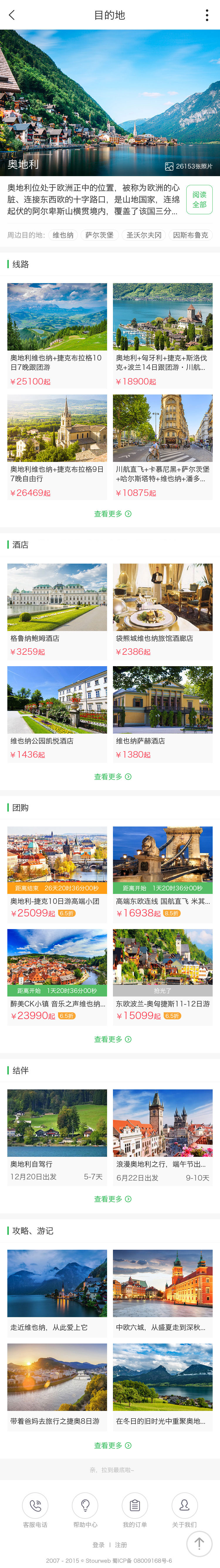Open the 奥地利维也纳+捷克布拉格10日7晚跟团游 route
Viewport: 220px width, 1568px height.
[57, 335]
